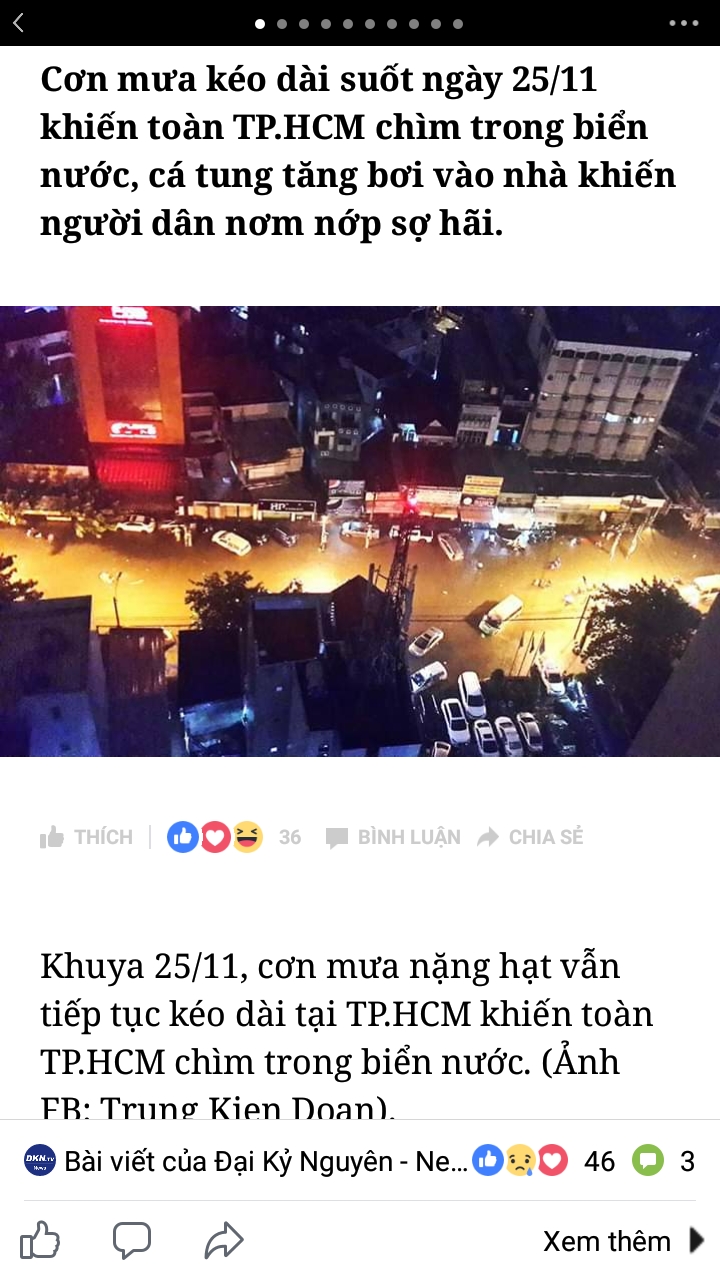Tap the THÍCH button under the photo

[x=86, y=837]
